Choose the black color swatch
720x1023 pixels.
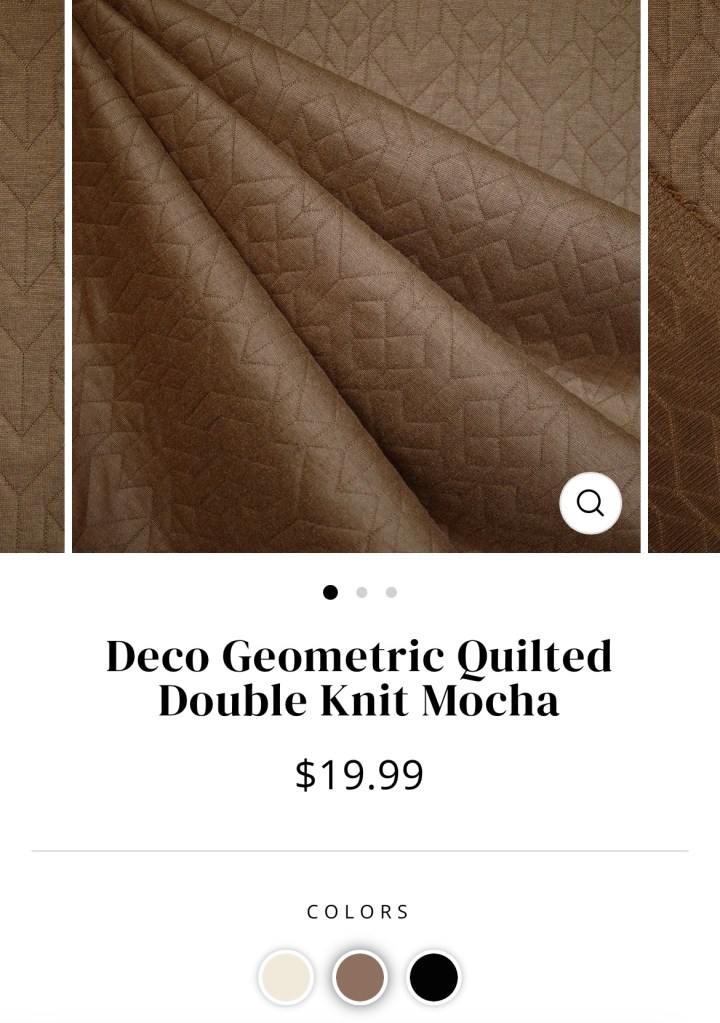[433, 977]
